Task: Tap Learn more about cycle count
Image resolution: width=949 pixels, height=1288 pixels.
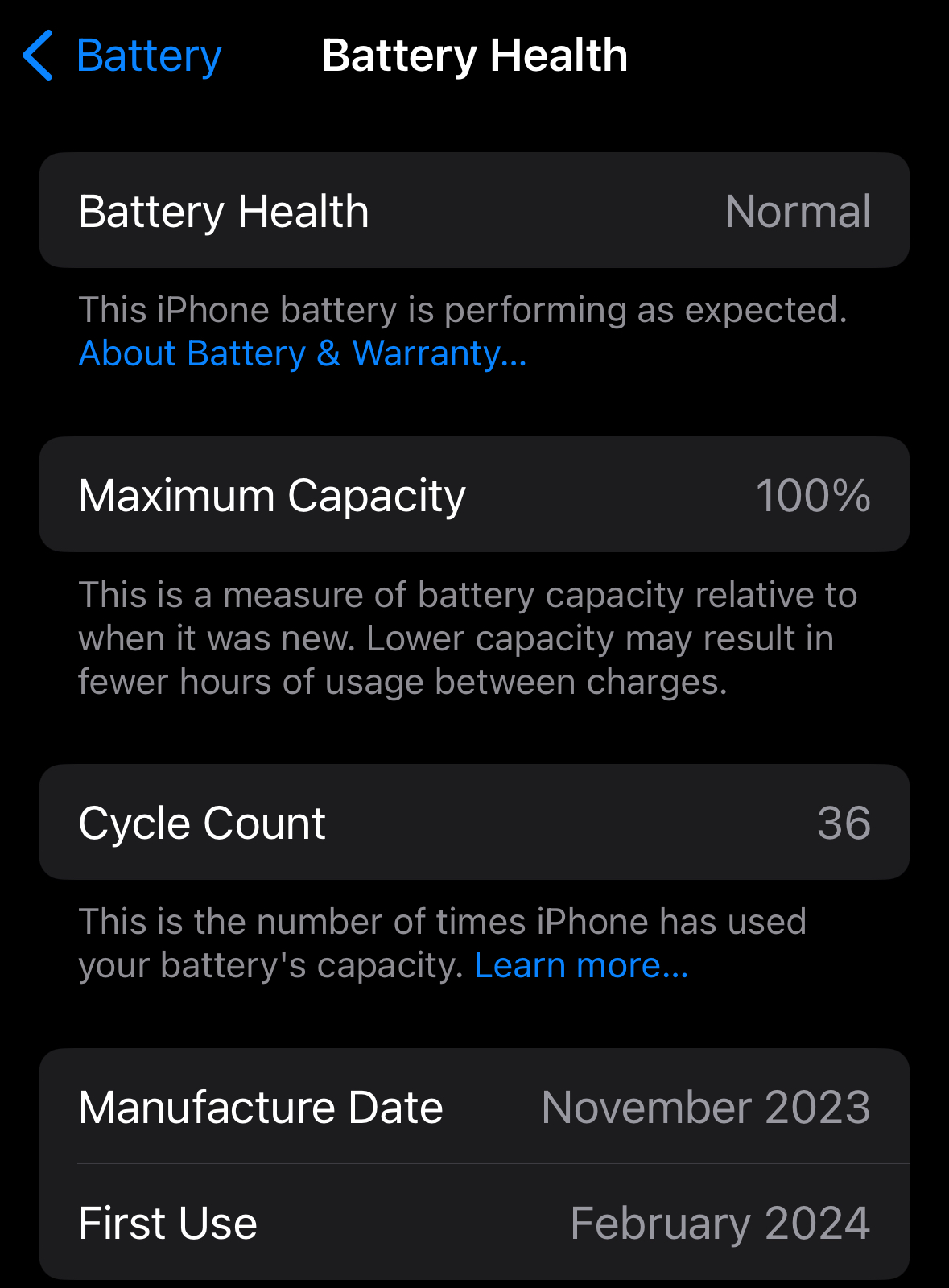Action: pos(581,965)
